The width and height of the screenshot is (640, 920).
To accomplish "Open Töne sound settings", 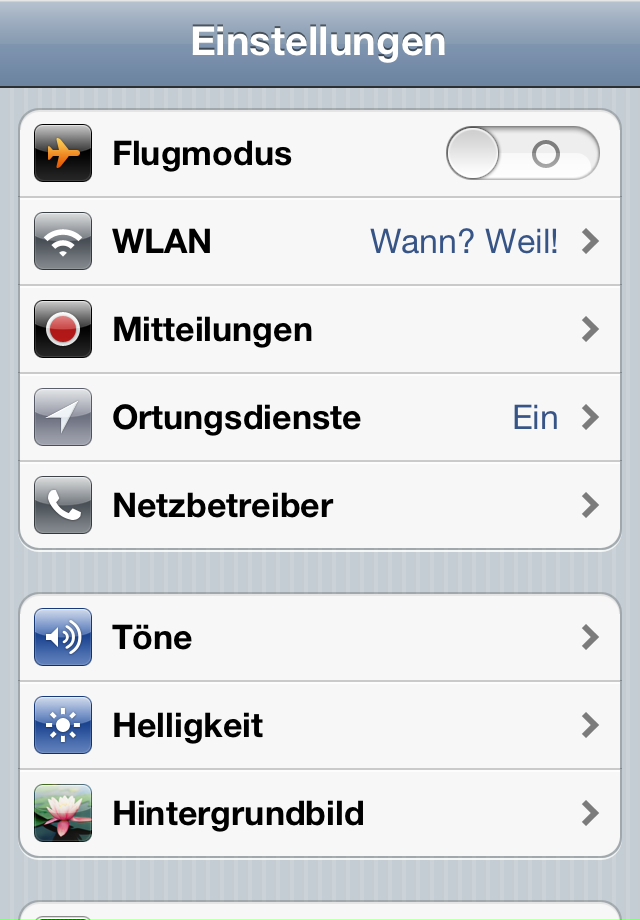I will tap(320, 638).
